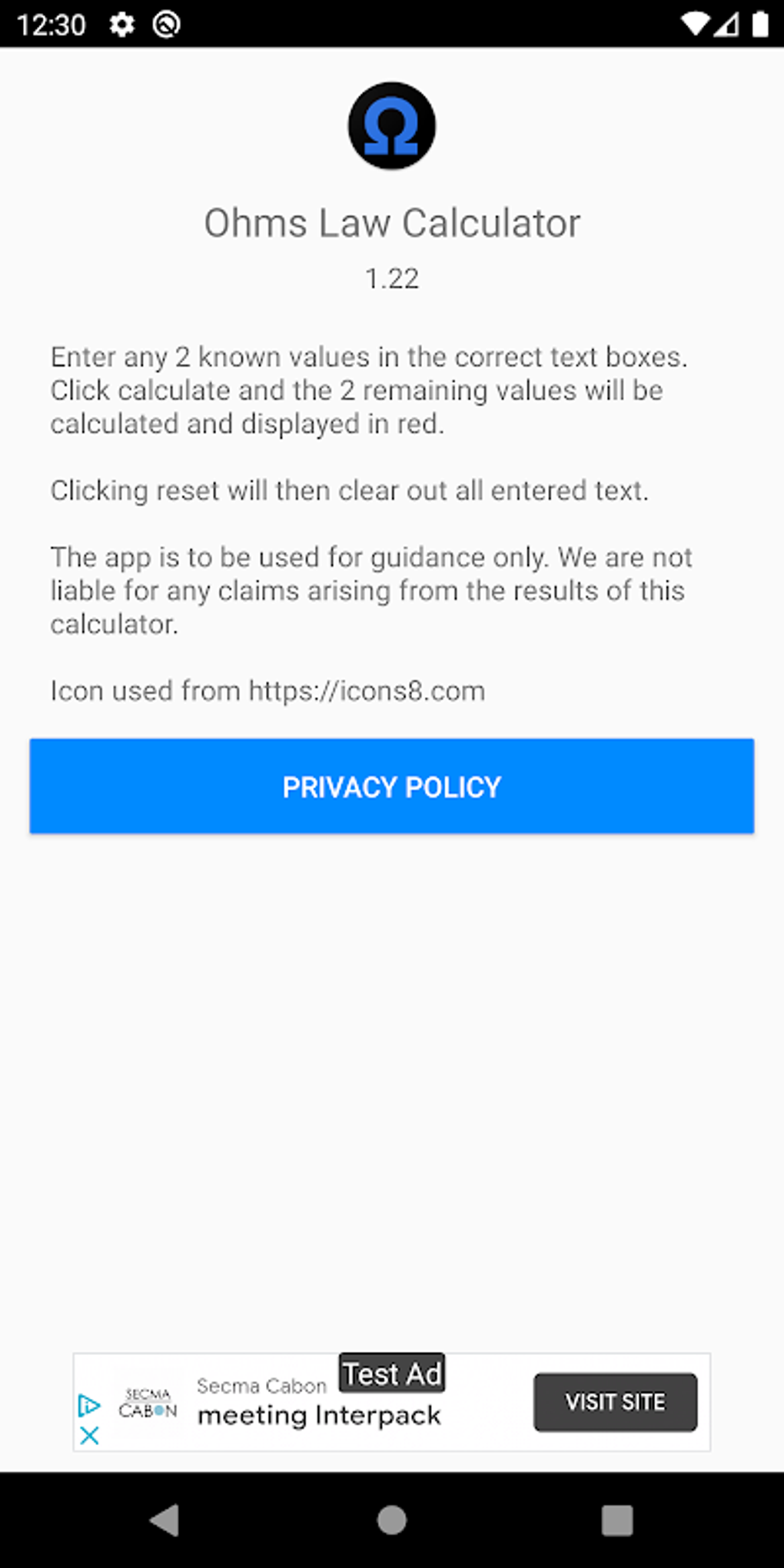Tap the do-not-disturb status bar icon
Image resolution: width=784 pixels, height=1568 pixels.
[x=164, y=25]
